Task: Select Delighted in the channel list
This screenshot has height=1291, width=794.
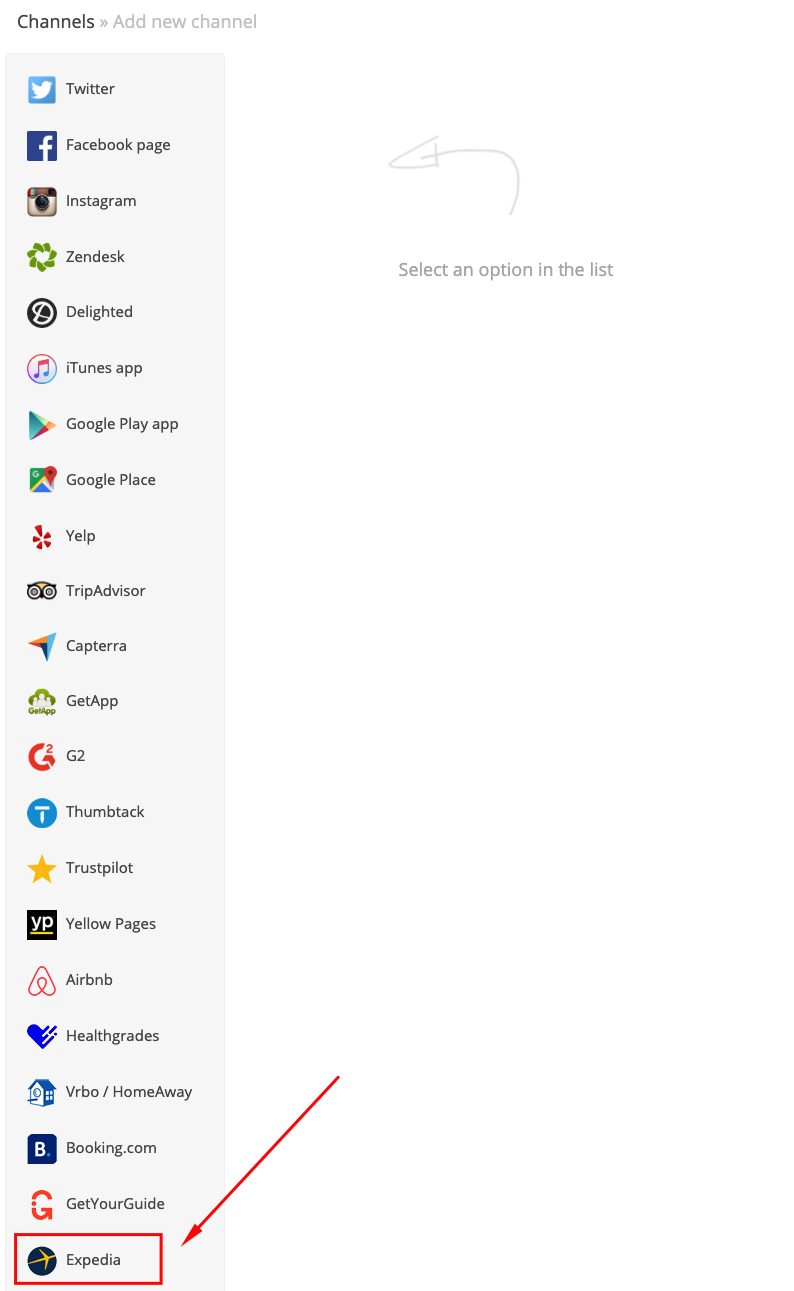Action: click(x=115, y=312)
